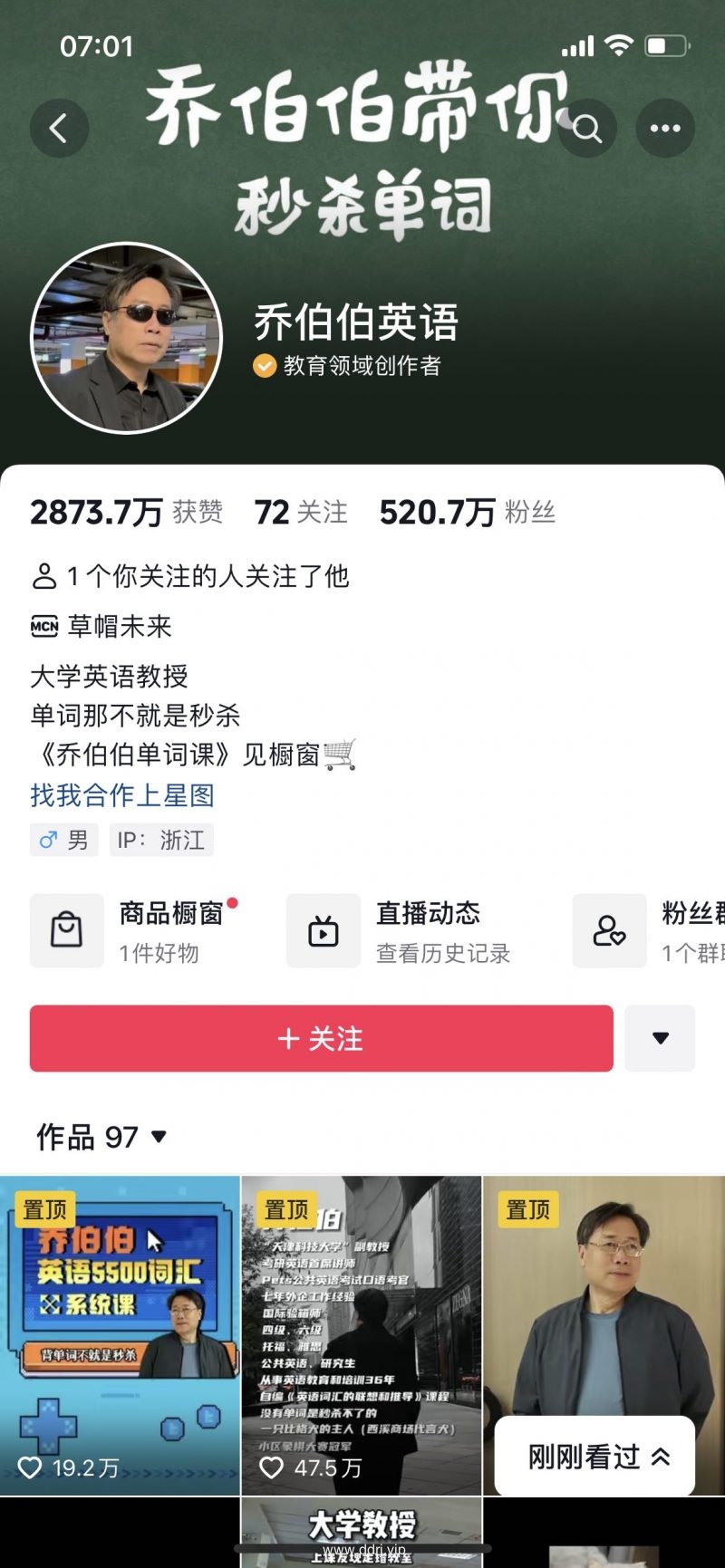Open search on this profile
Screen dimensions: 725x1568
(587, 129)
